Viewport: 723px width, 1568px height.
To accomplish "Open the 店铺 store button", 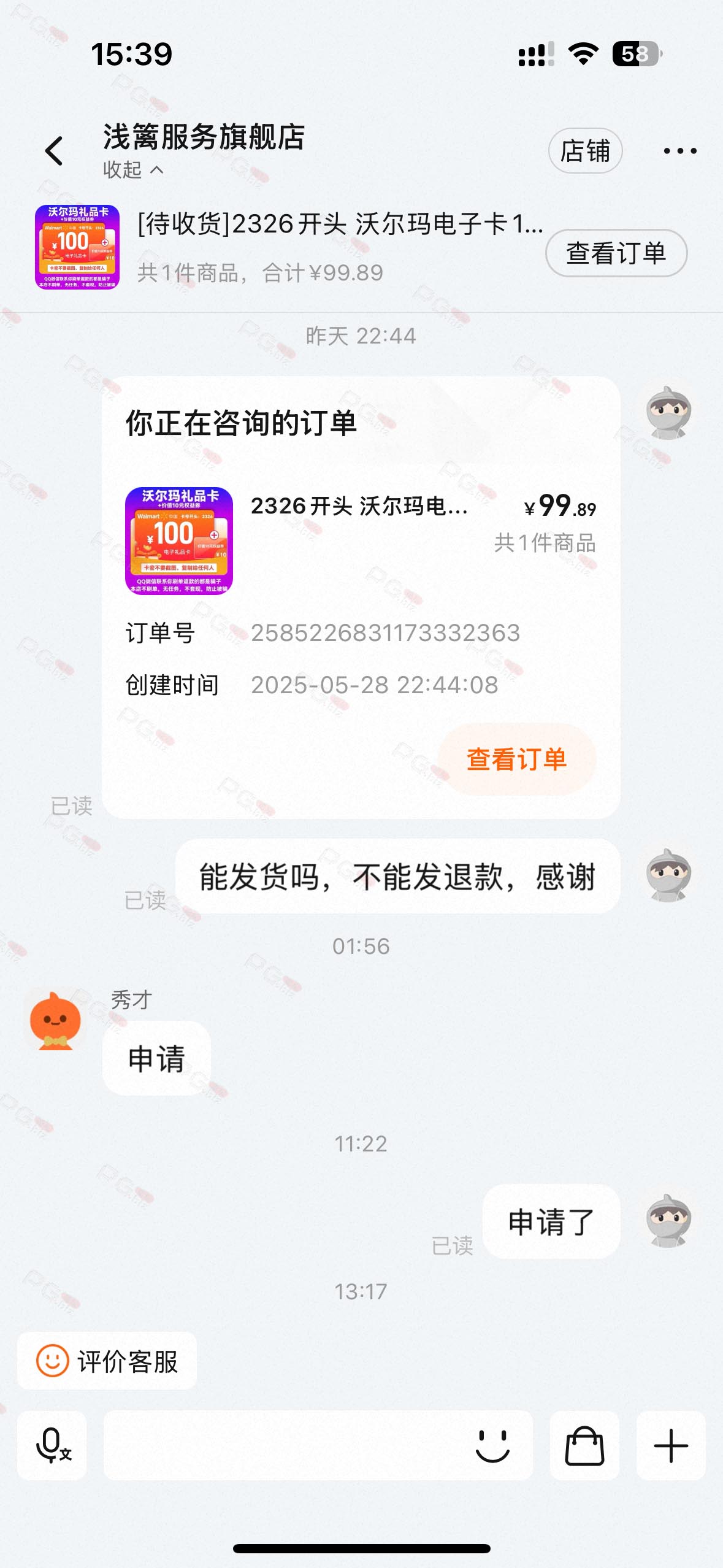I will tap(585, 151).
